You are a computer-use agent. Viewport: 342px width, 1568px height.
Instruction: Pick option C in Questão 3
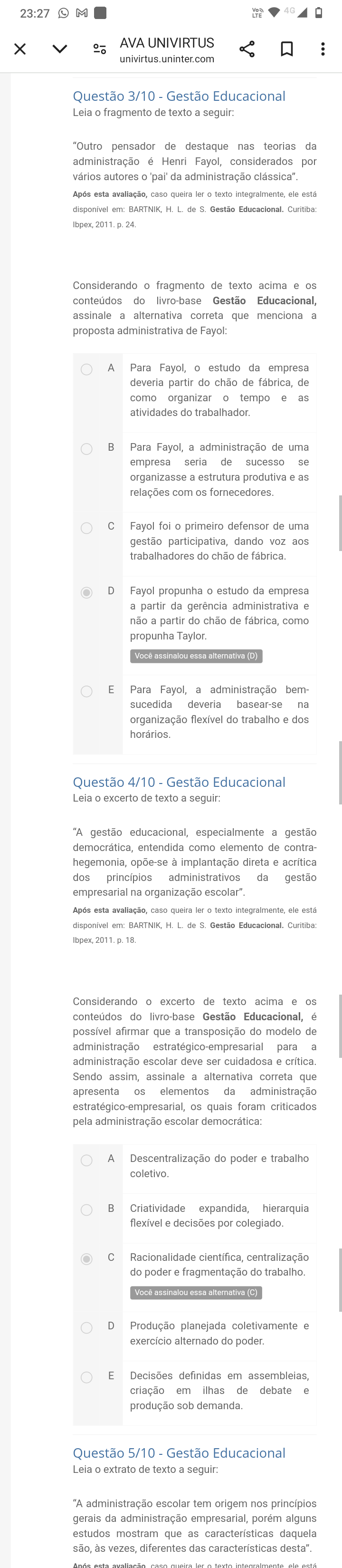point(87,528)
